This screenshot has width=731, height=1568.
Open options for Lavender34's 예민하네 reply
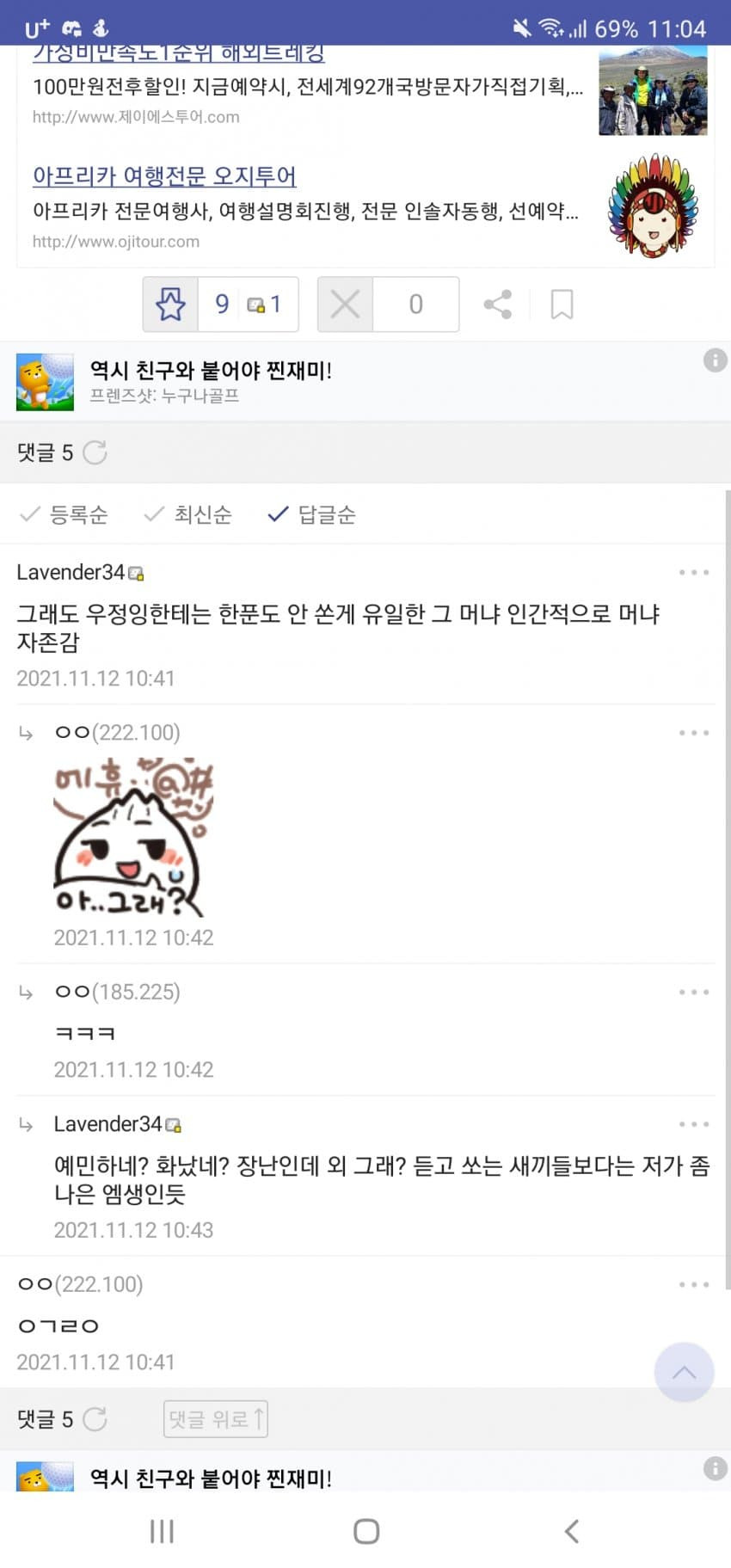(693, 1124)
